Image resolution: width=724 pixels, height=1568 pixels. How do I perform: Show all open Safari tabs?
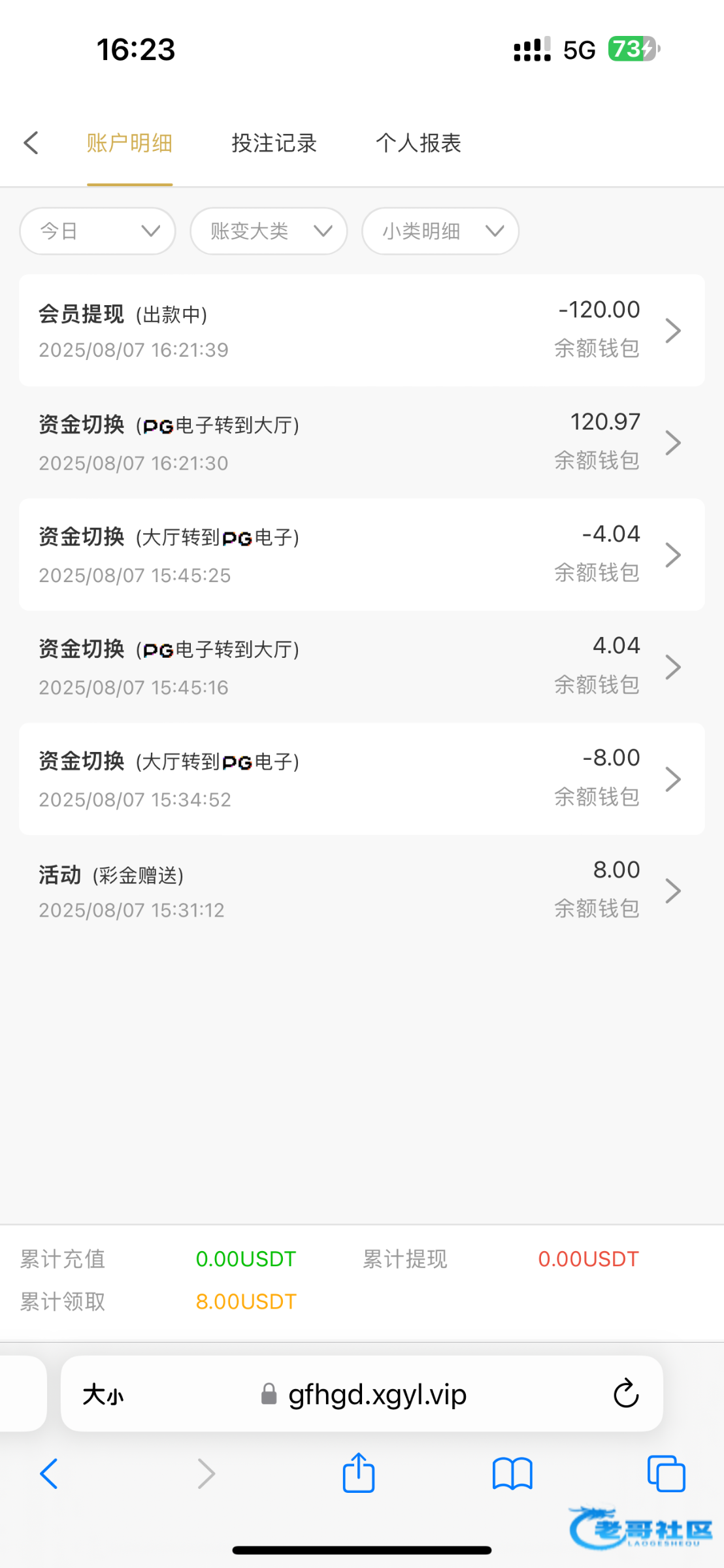pyautogui.click(x=666, y=1473)
